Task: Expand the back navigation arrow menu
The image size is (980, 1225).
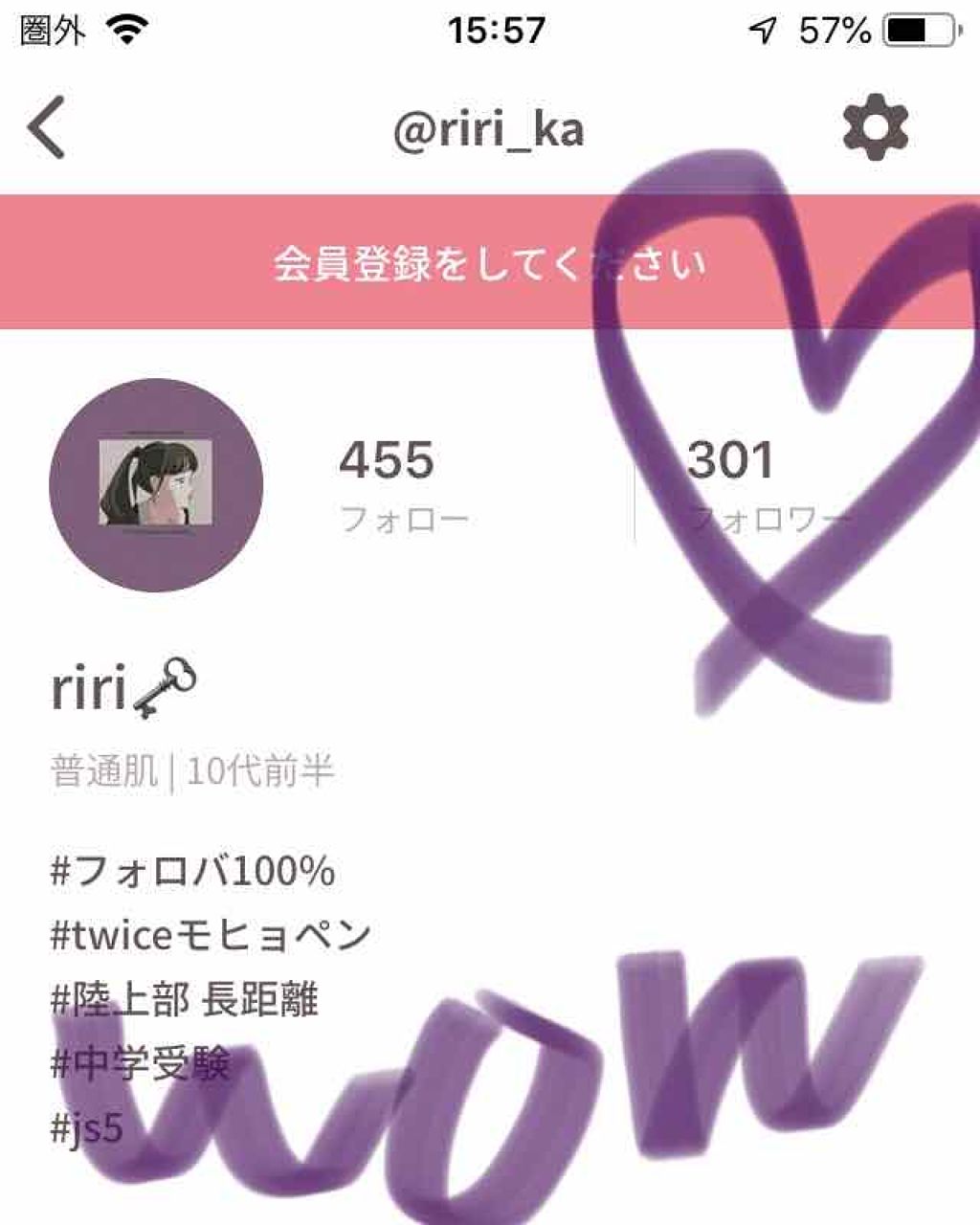Action: (x=42, y=126)
